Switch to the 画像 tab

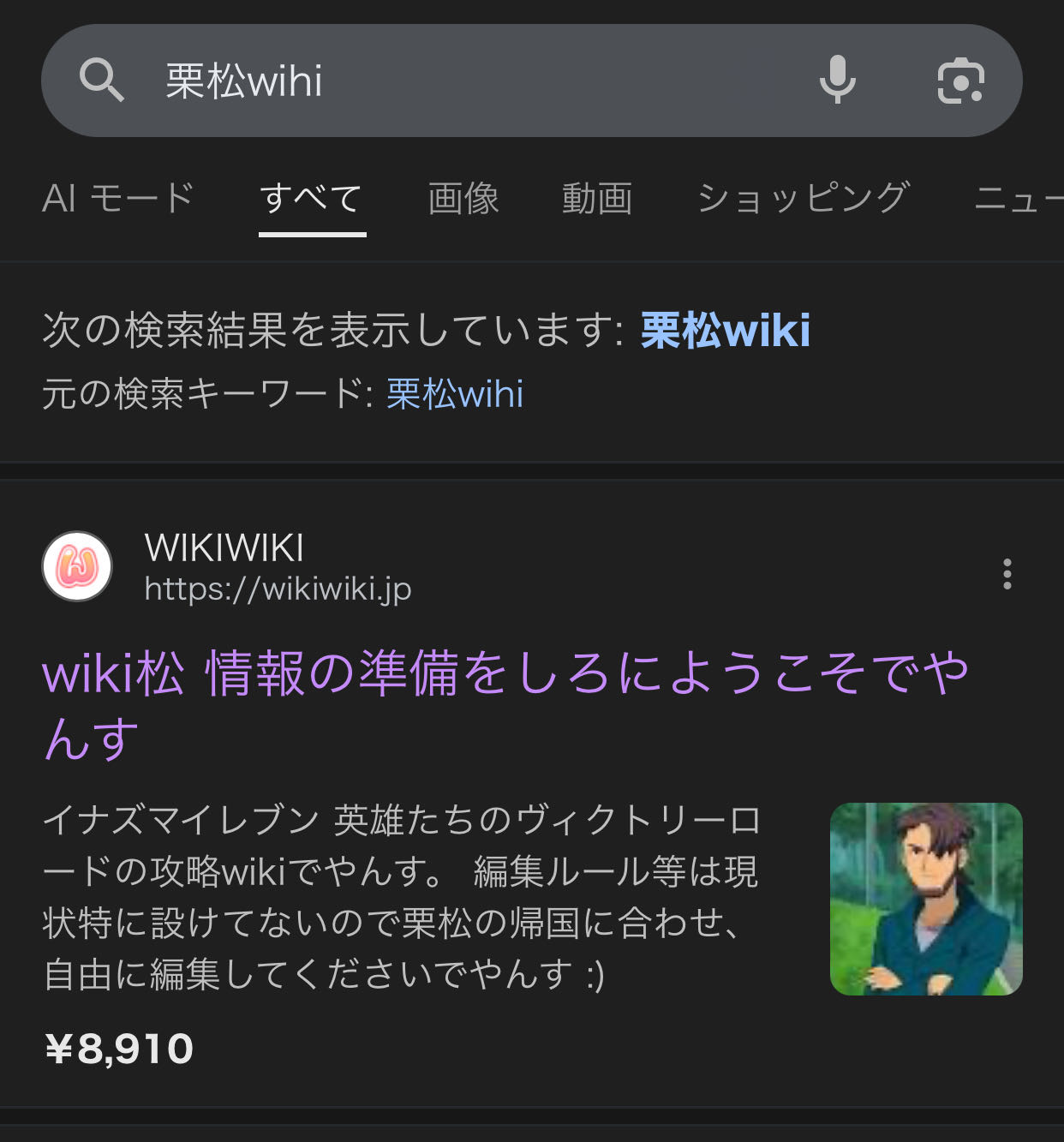pos(463,199)
